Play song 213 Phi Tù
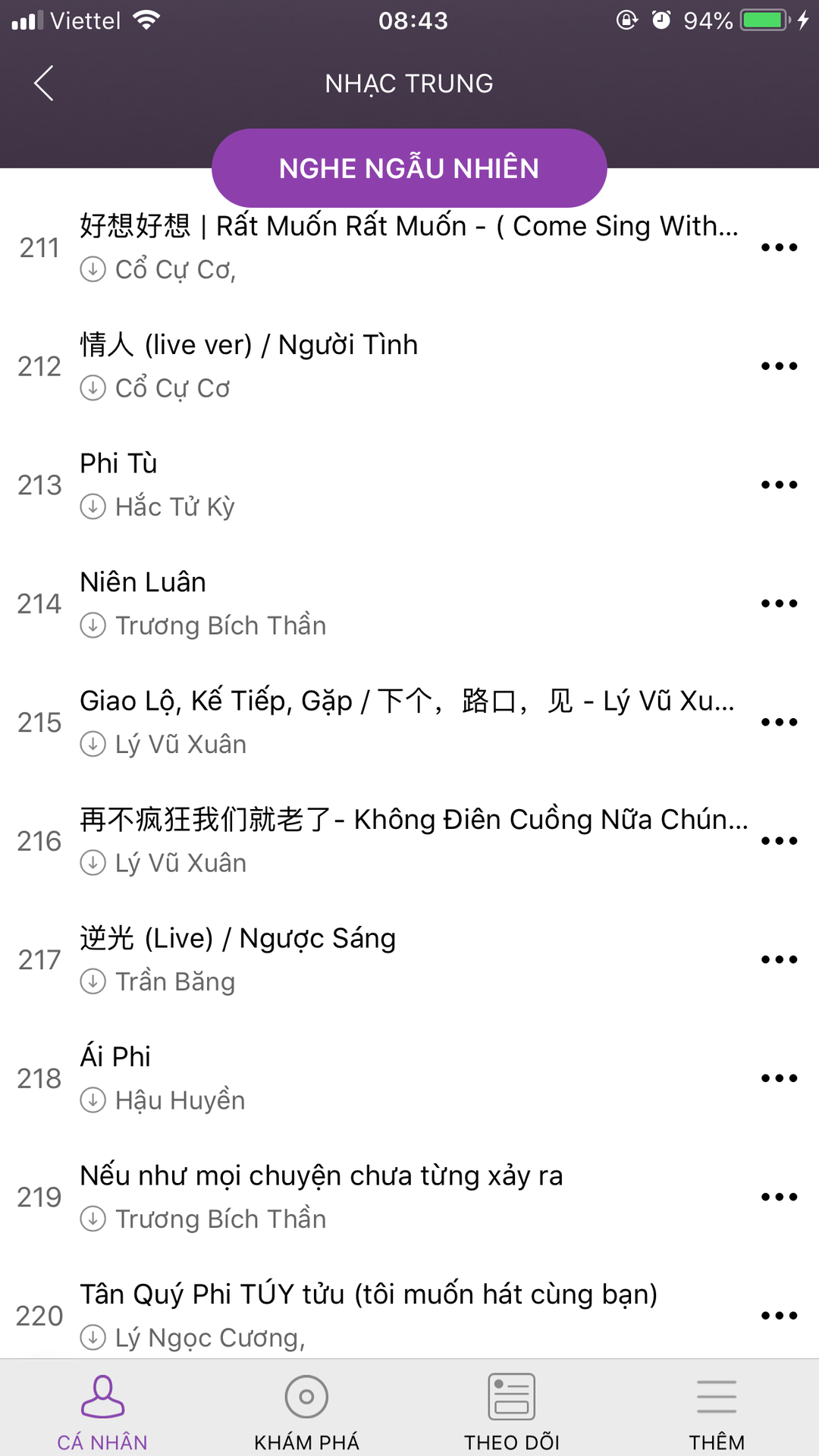 click(409, 485)
